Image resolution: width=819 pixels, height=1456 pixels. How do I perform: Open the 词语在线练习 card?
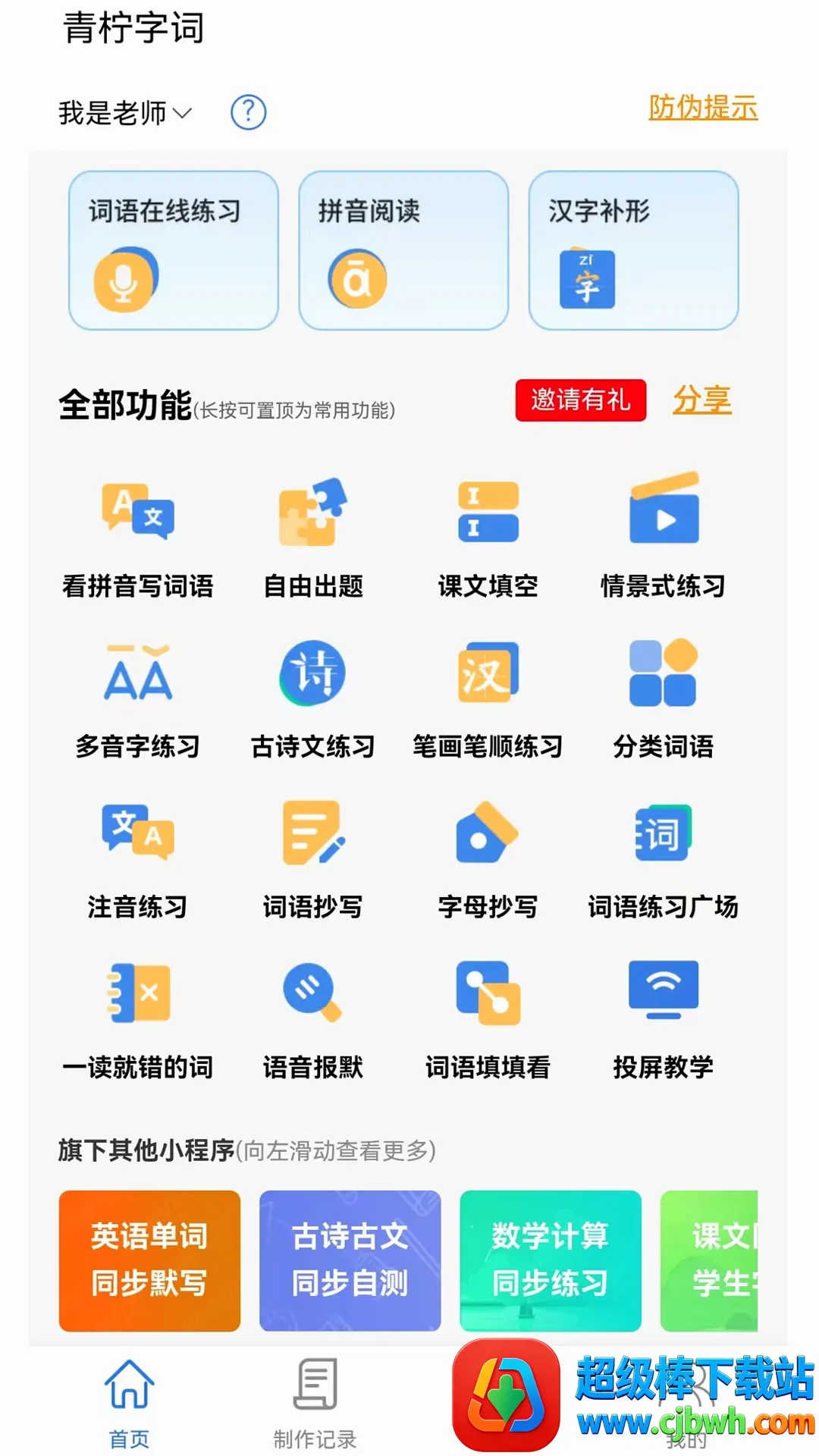[174, 250]
